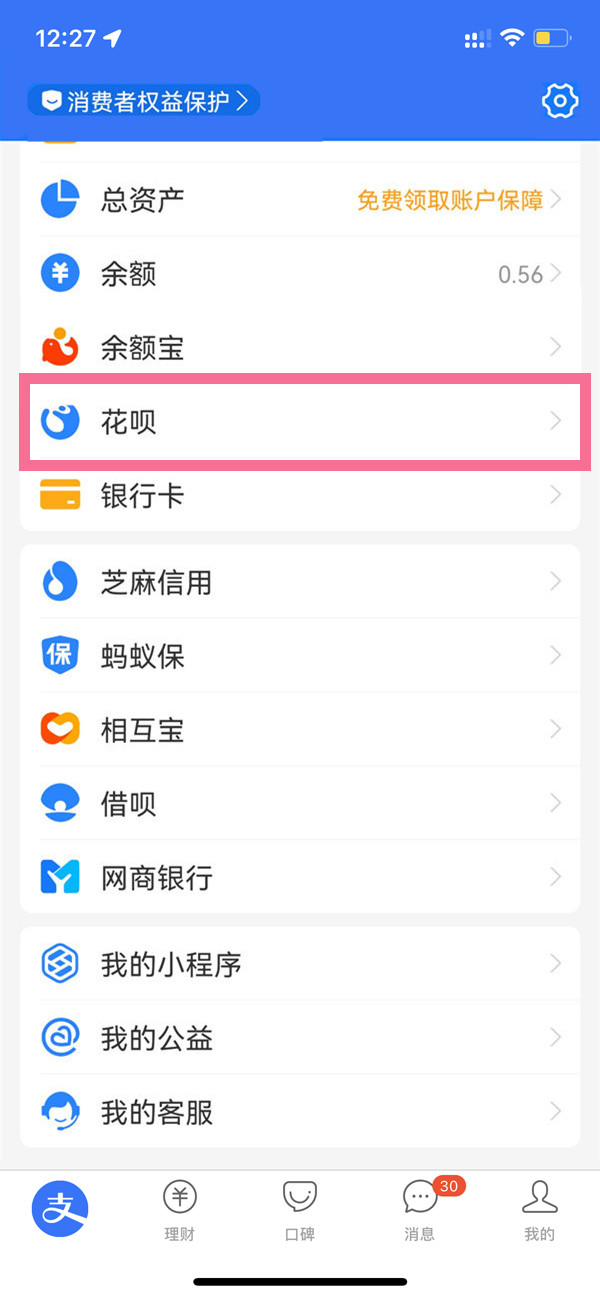The height and width of the screenshot is (1298, 600).
Task: Open 总资产 row
Action: coord(300,200)
